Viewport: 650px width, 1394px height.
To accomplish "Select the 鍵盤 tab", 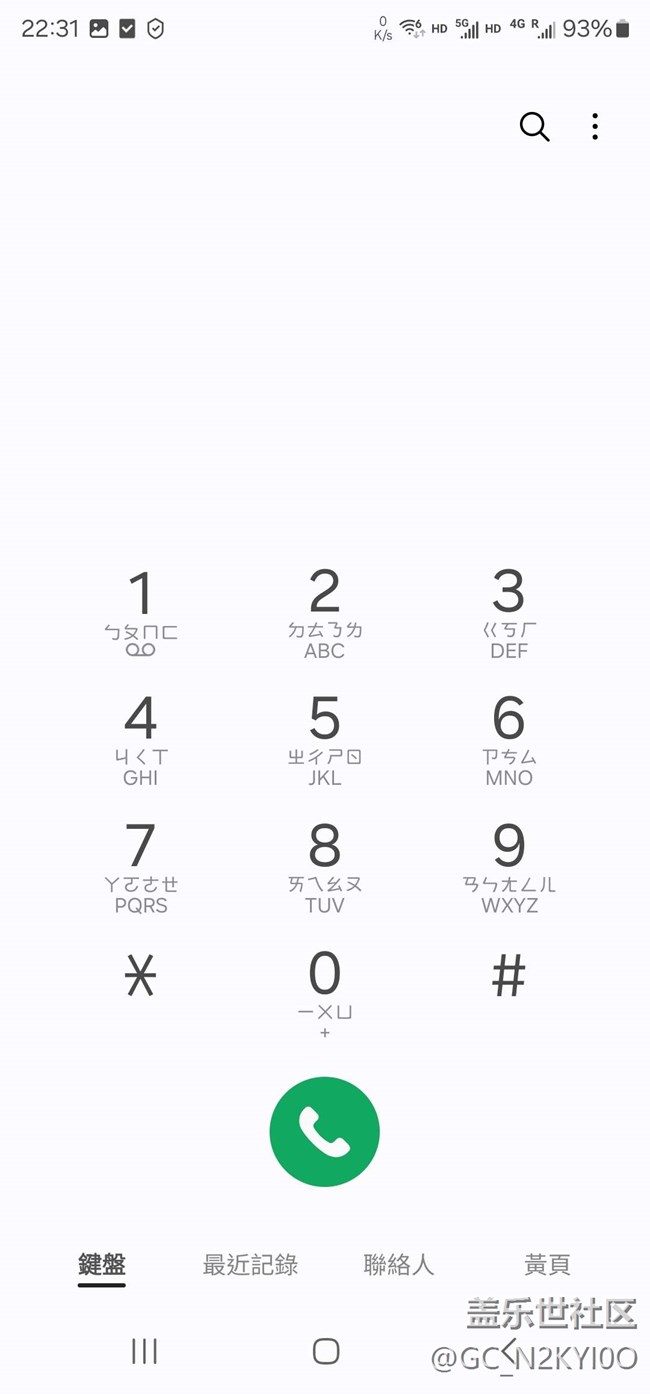I will click(x=102, y=1265).
